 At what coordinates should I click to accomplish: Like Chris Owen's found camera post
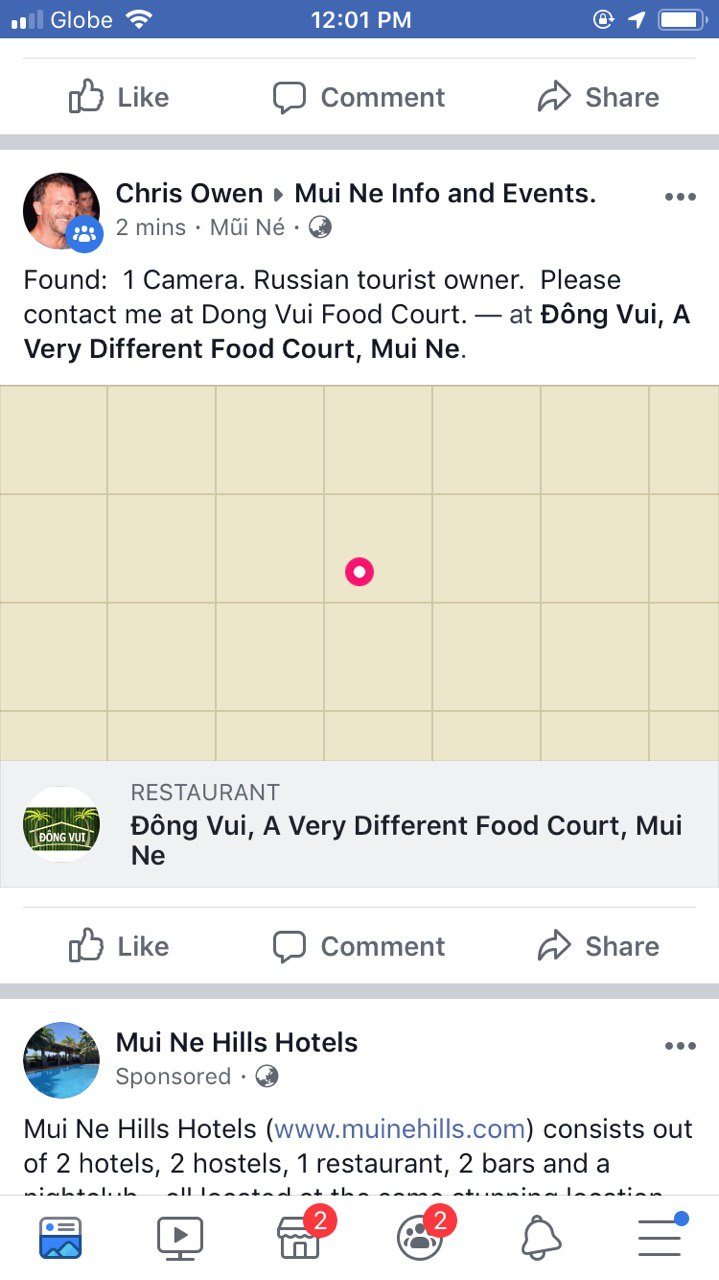coord(119,946)
